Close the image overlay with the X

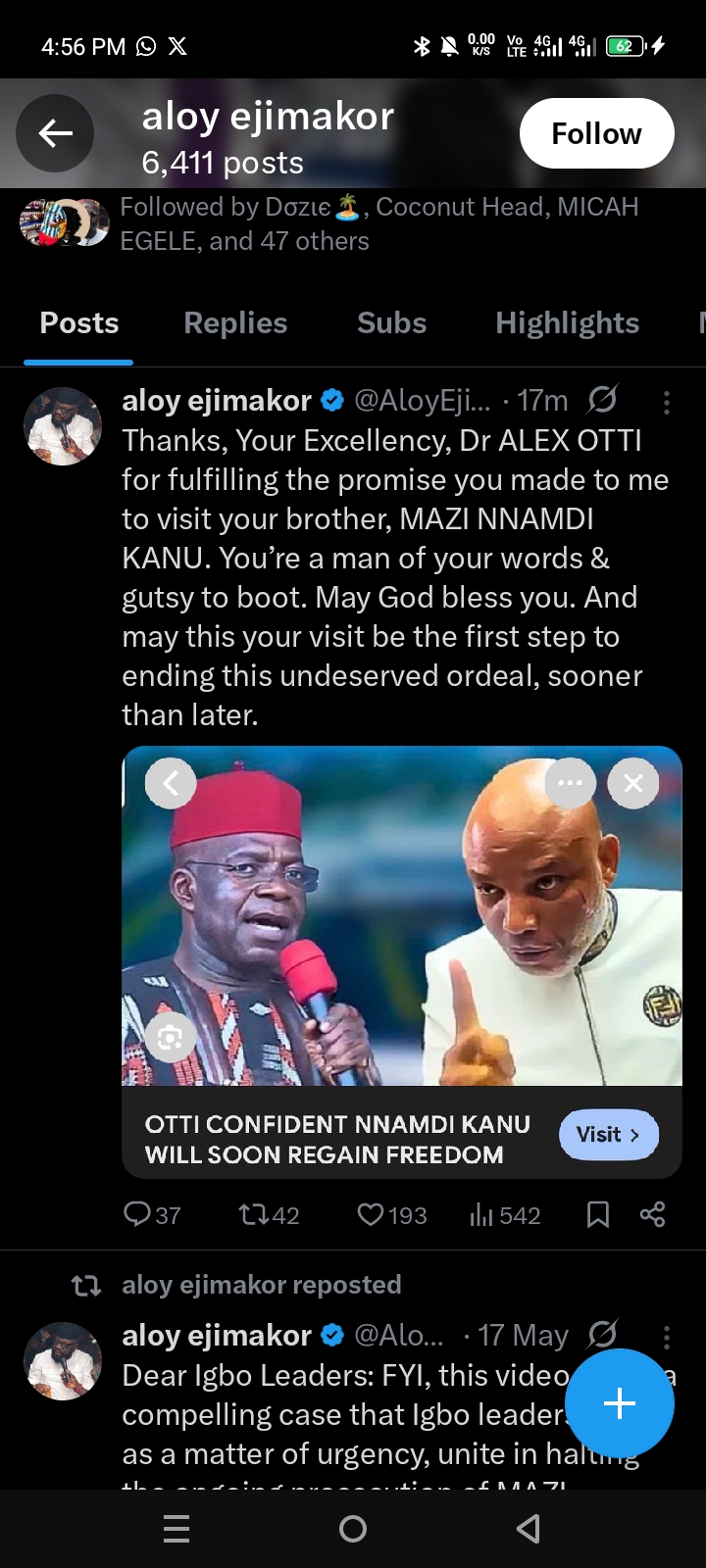[633, 783]
